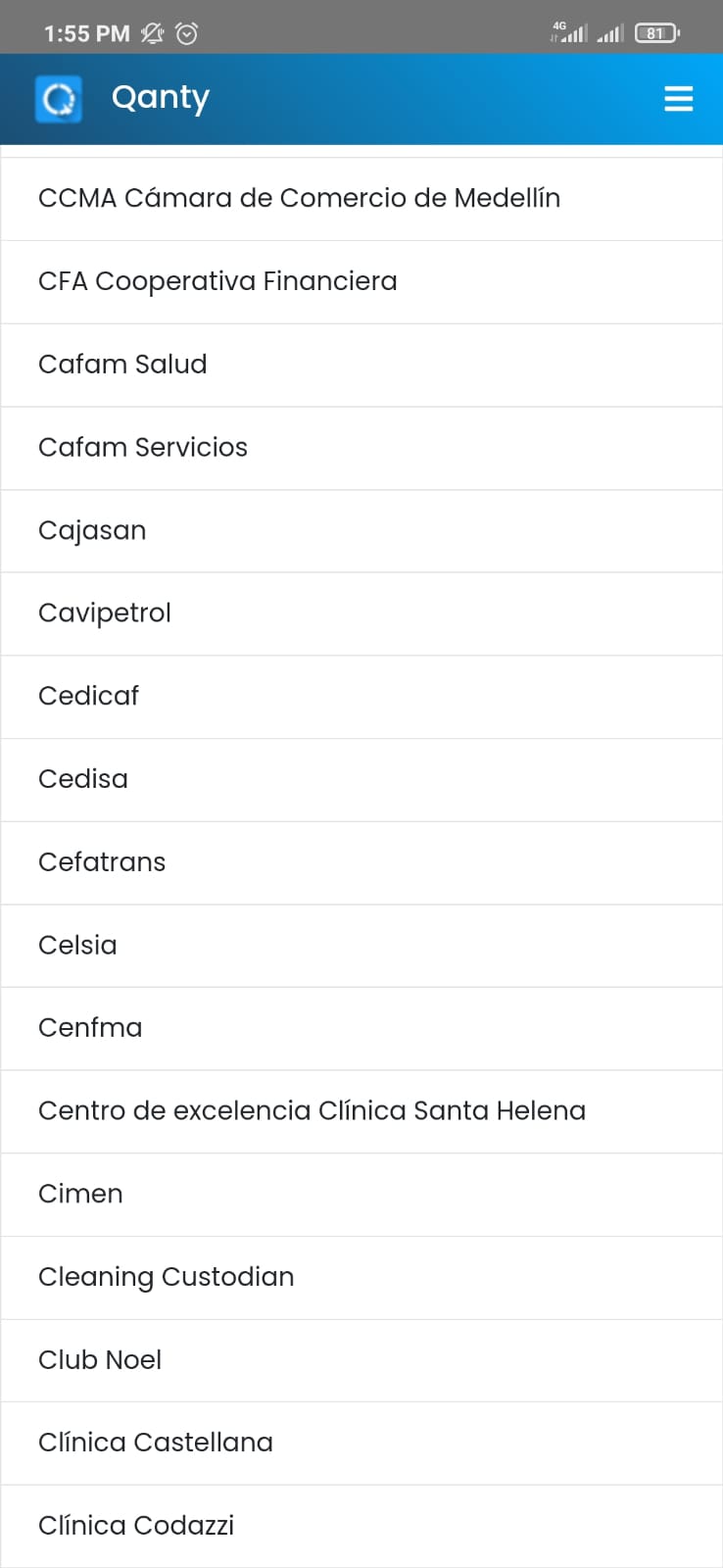Tap the 4G signal strength icon
Screen dimensions: 723x1568
[x=571, y=32]
